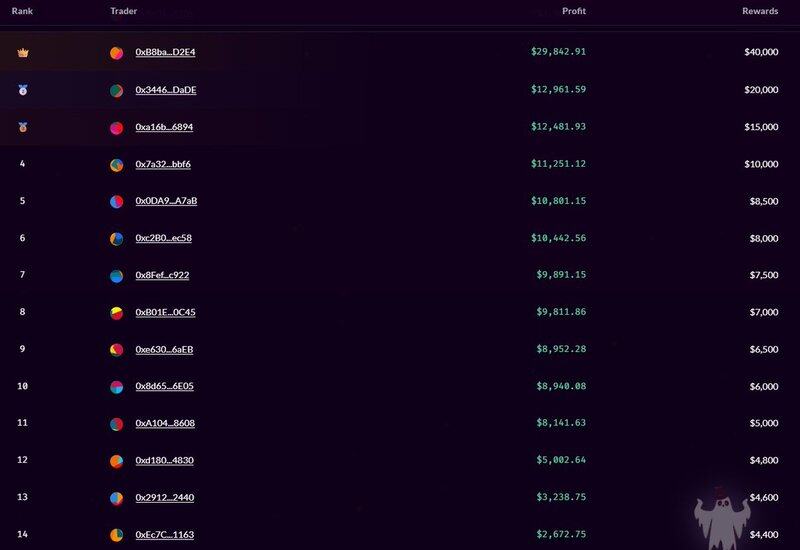Viewport: 800px width, 550px height.
Task: Open trader 0xc2B0...ec58 link
Action: click(x=163, y=238)
